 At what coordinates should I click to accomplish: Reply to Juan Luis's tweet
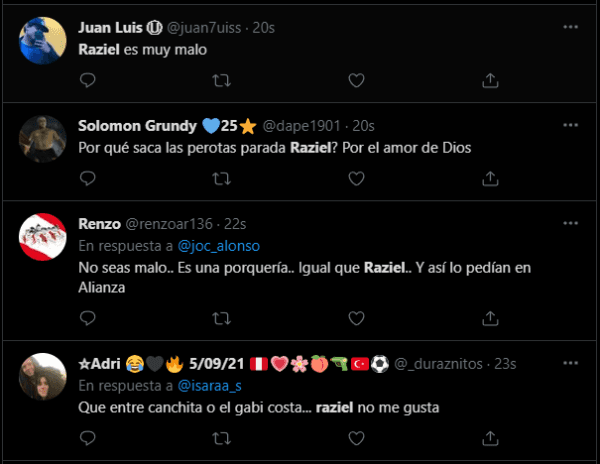coord(88,78)
